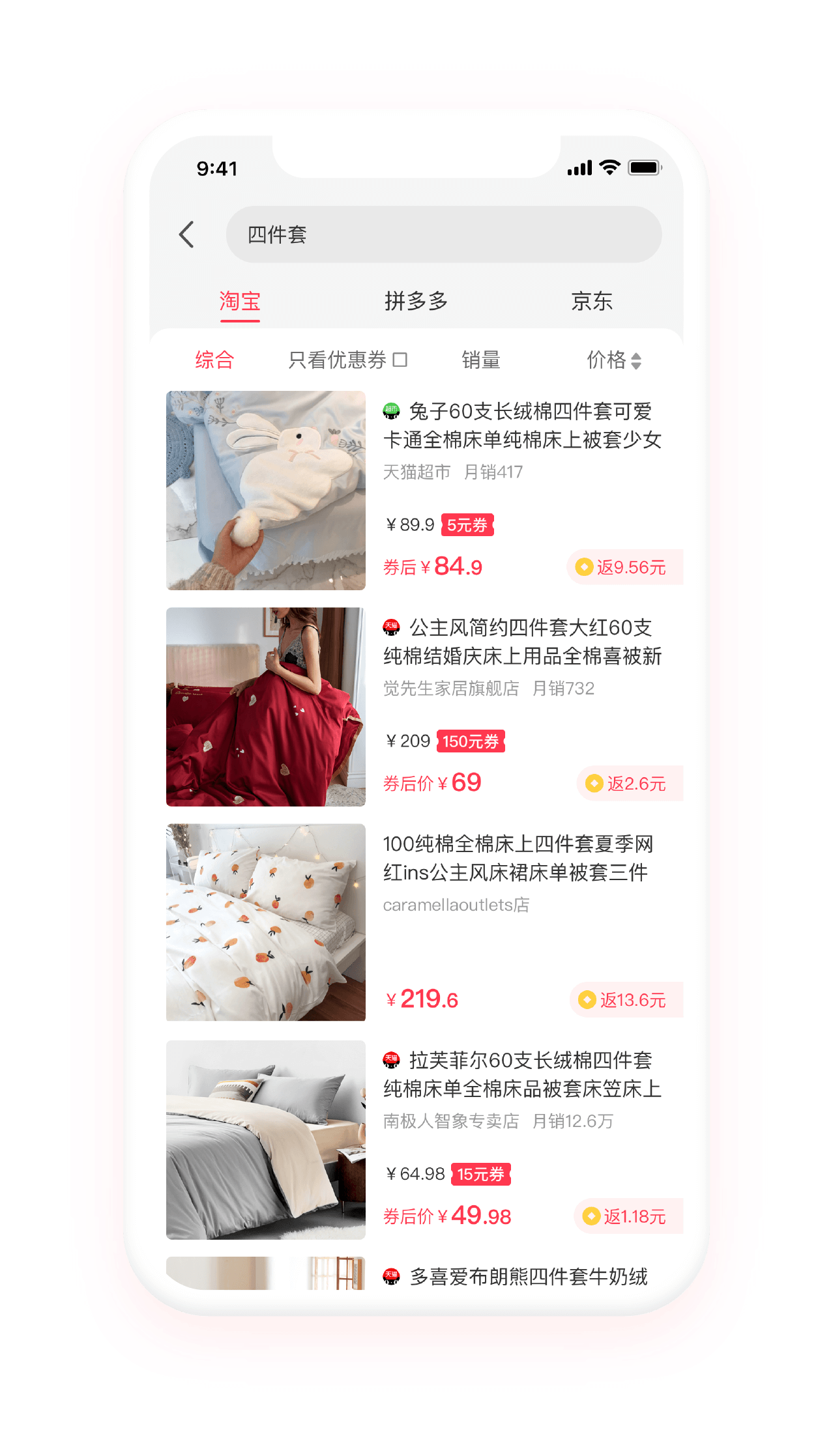
Task: Tap the 四件套 search field
Action: 443,235
